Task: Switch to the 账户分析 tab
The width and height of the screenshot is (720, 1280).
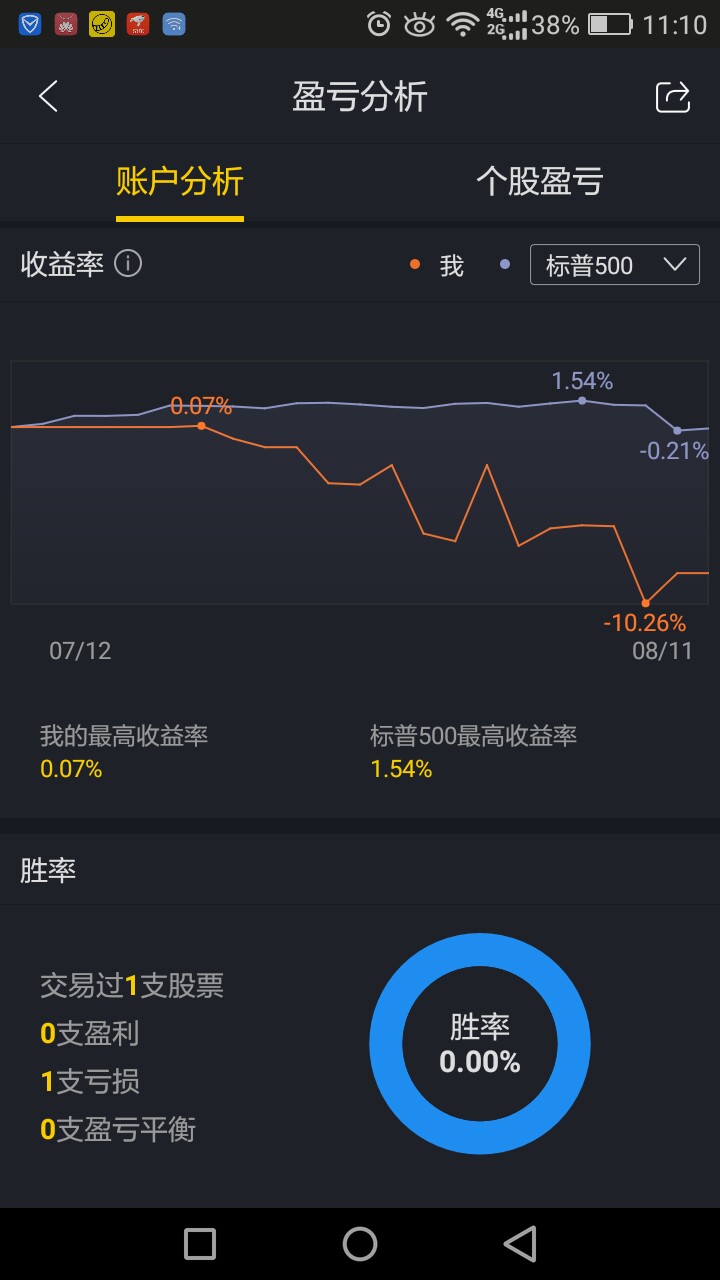Action: (x=180, y=182)
